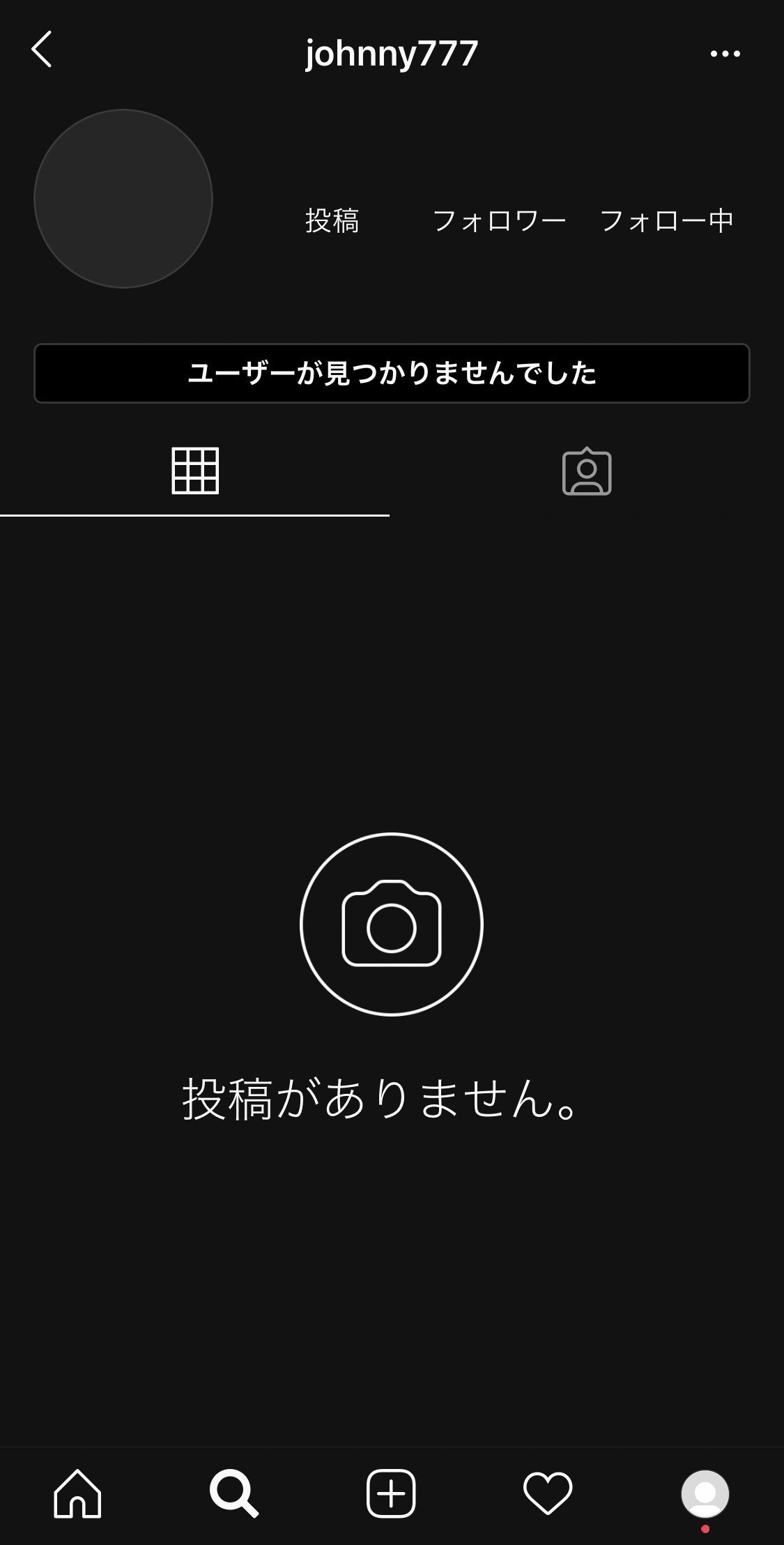The height and width of the screenshot is (1545, 784).
Task: Open the three-dot overflow menu
Action: (725, 53)
